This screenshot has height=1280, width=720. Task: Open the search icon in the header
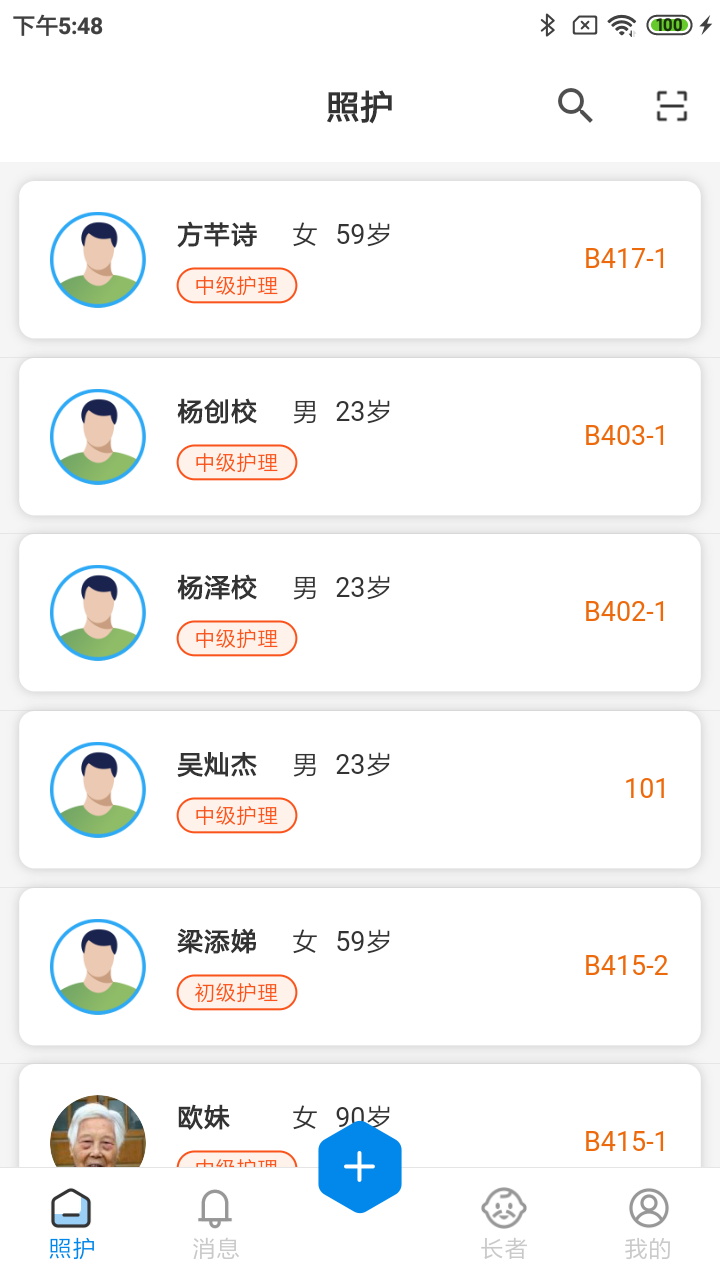click(575, 105)
